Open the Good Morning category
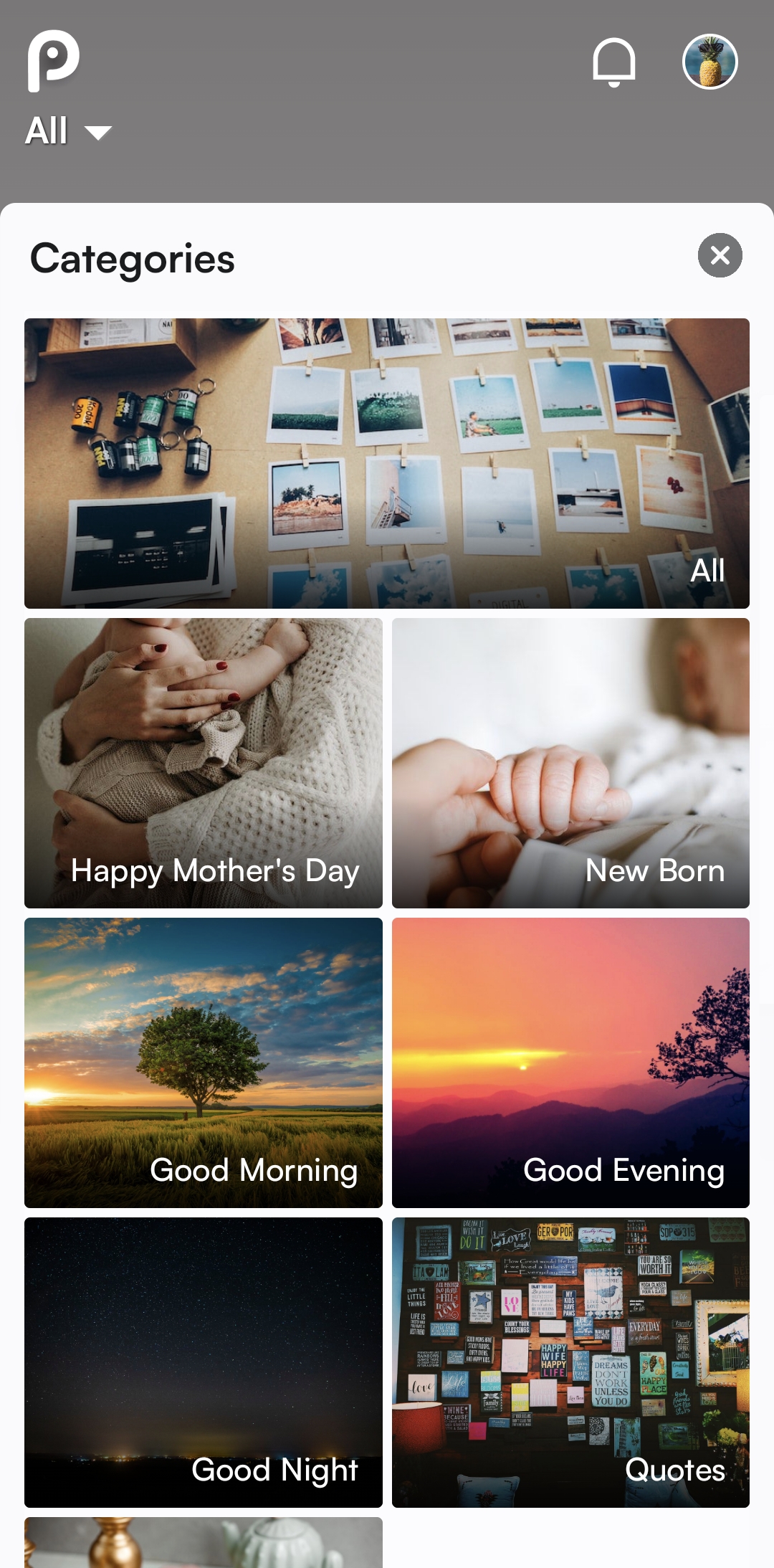The width and height of the screenshot is (774, 1568). pos(204,1063)
